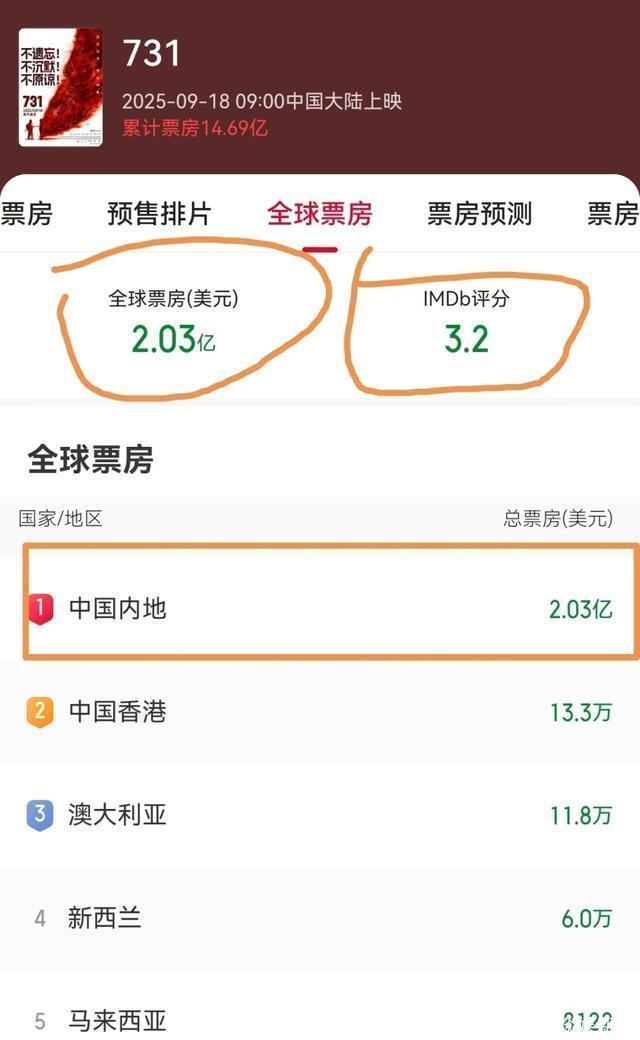Open the 731 movie poster
Screen dimensions: 640x1040
click(60, 87)
